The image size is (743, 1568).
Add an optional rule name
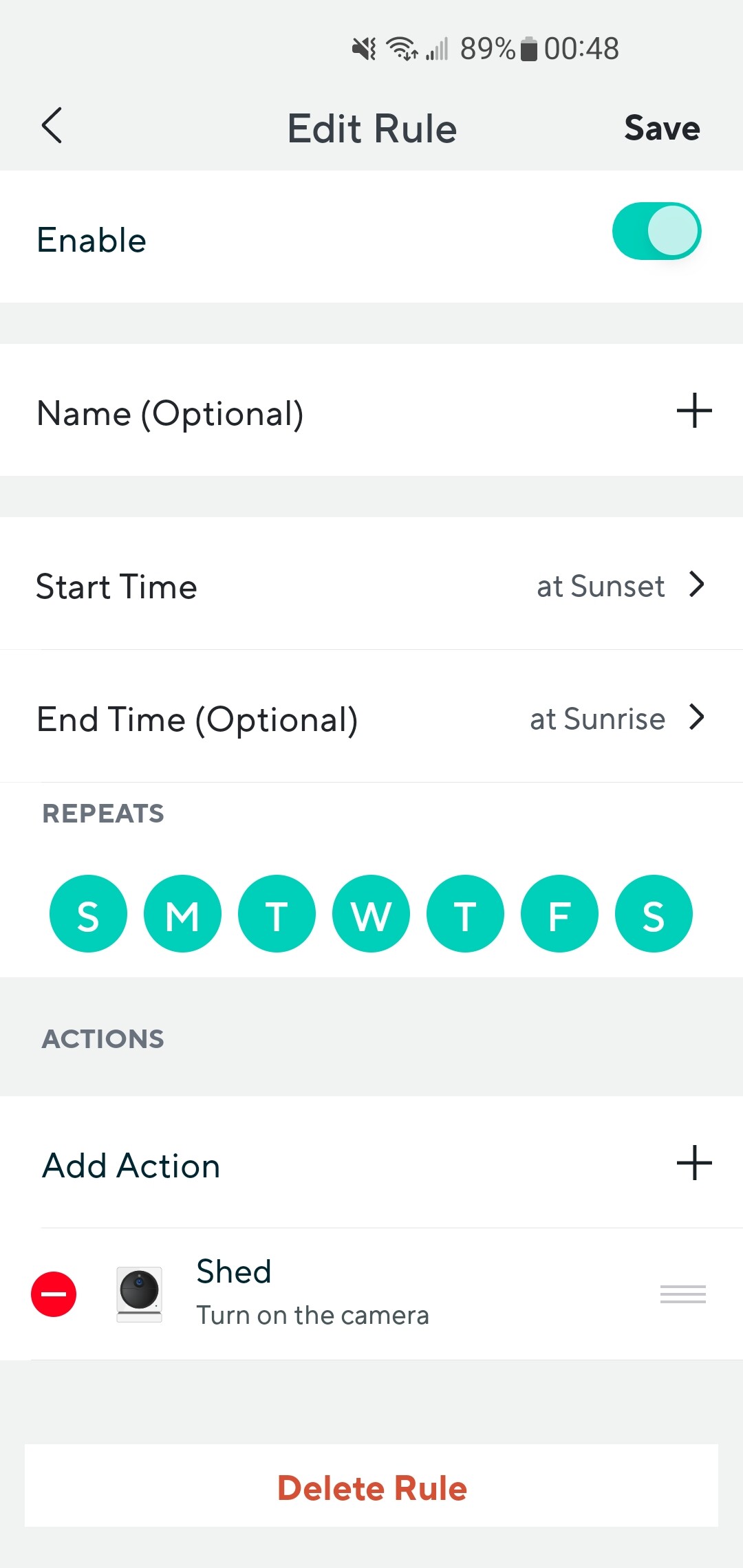coord(693,411)
